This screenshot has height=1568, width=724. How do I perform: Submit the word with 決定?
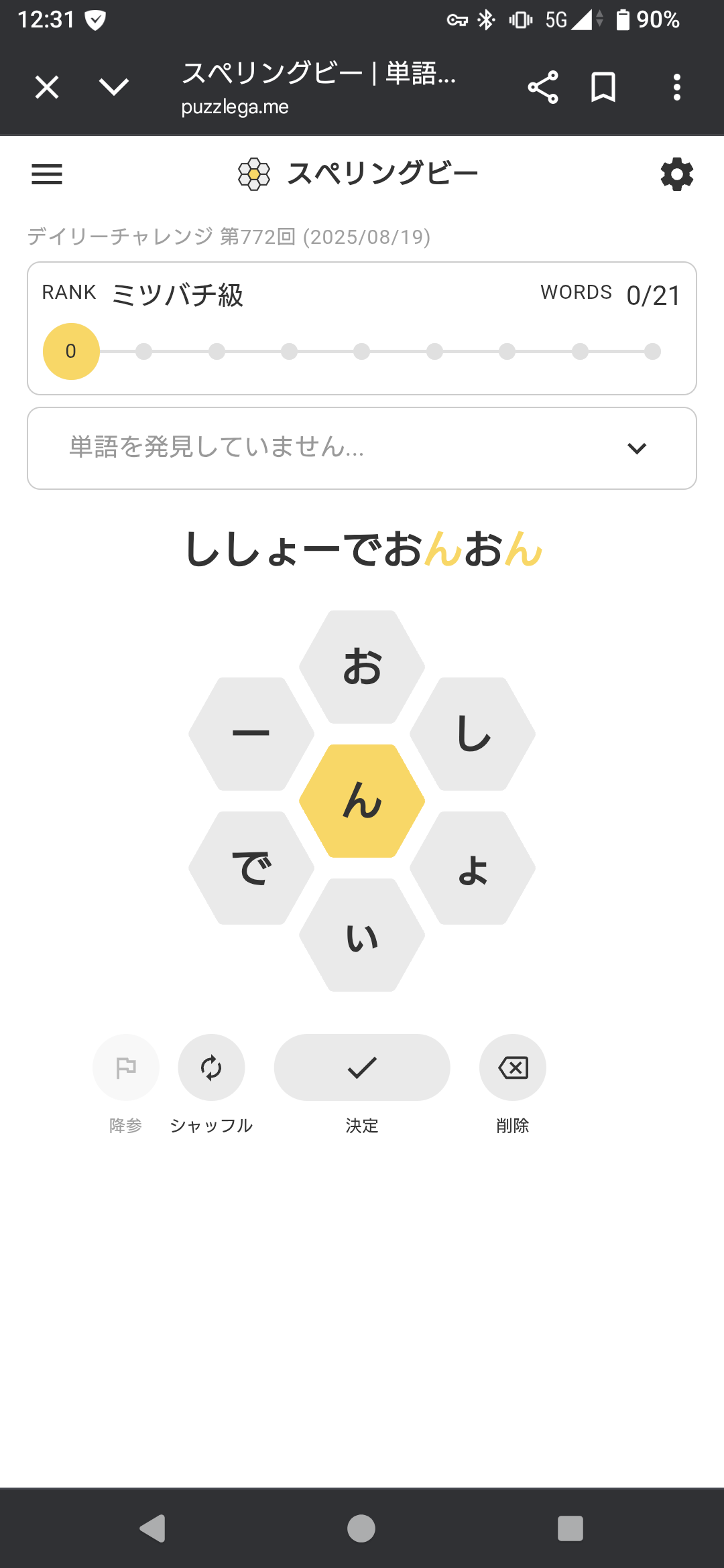coord(362,1067)
